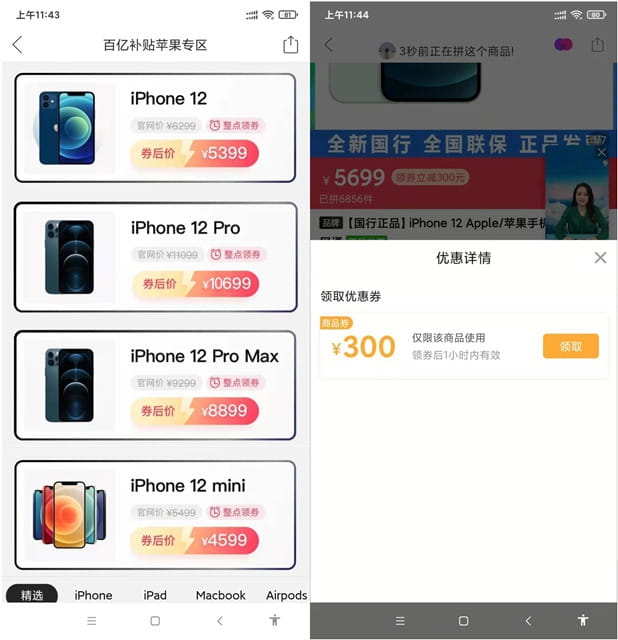The width and height of the screenshot is (618, 640).
Task: Claim the ¥300 coupon with 领取
Action: click(570, 346)
